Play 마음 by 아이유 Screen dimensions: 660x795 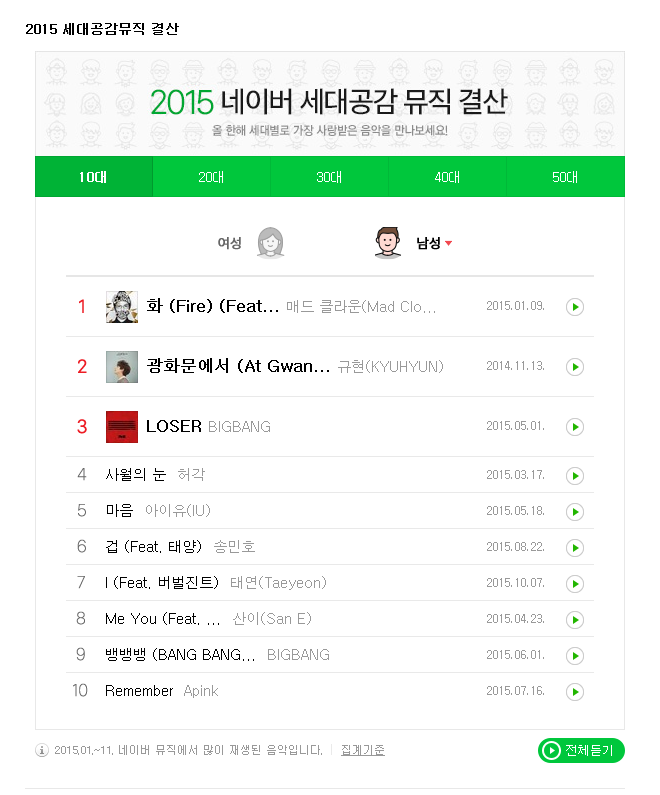575,511
